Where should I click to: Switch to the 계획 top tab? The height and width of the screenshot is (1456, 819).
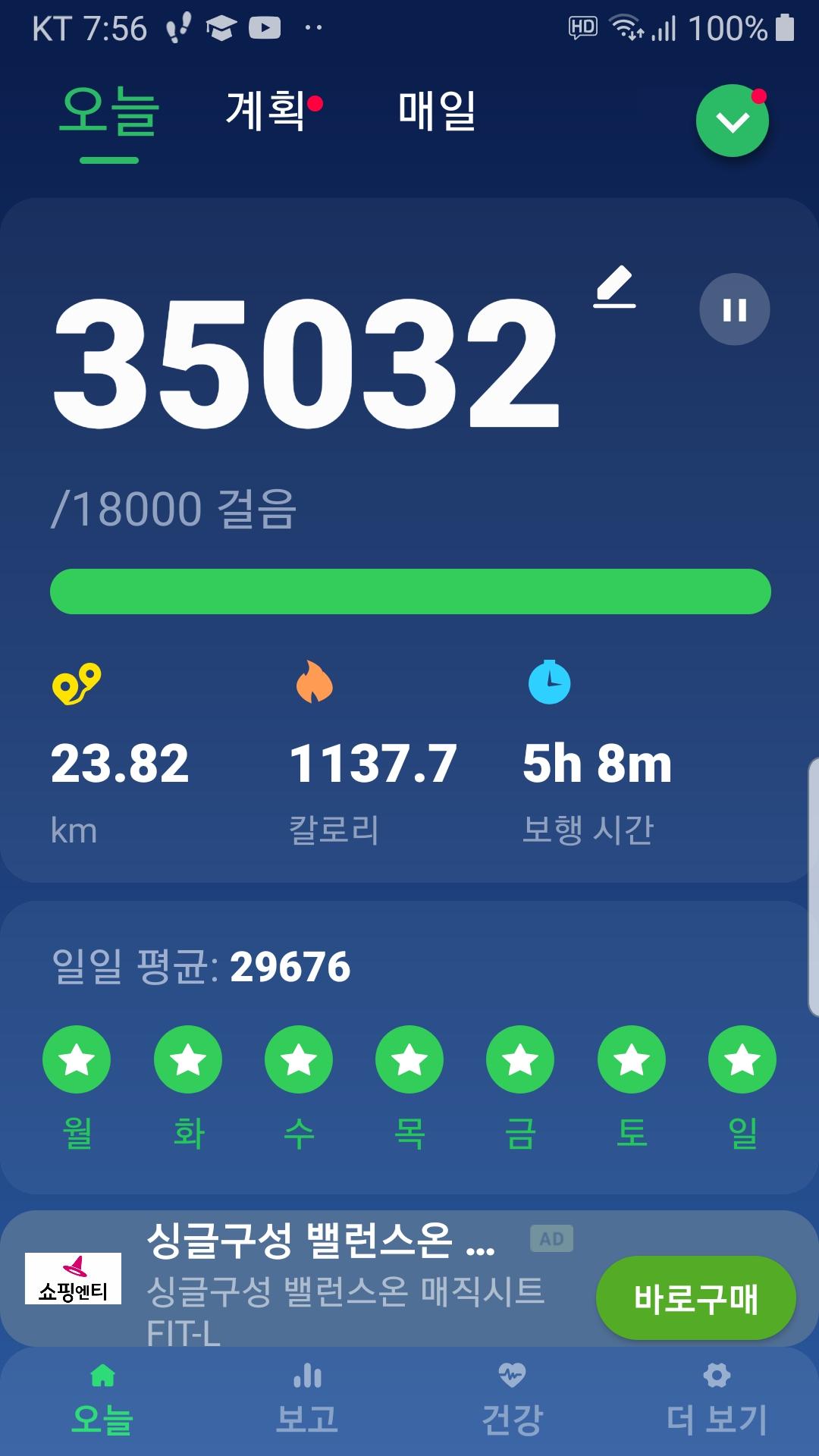point(266,111)
